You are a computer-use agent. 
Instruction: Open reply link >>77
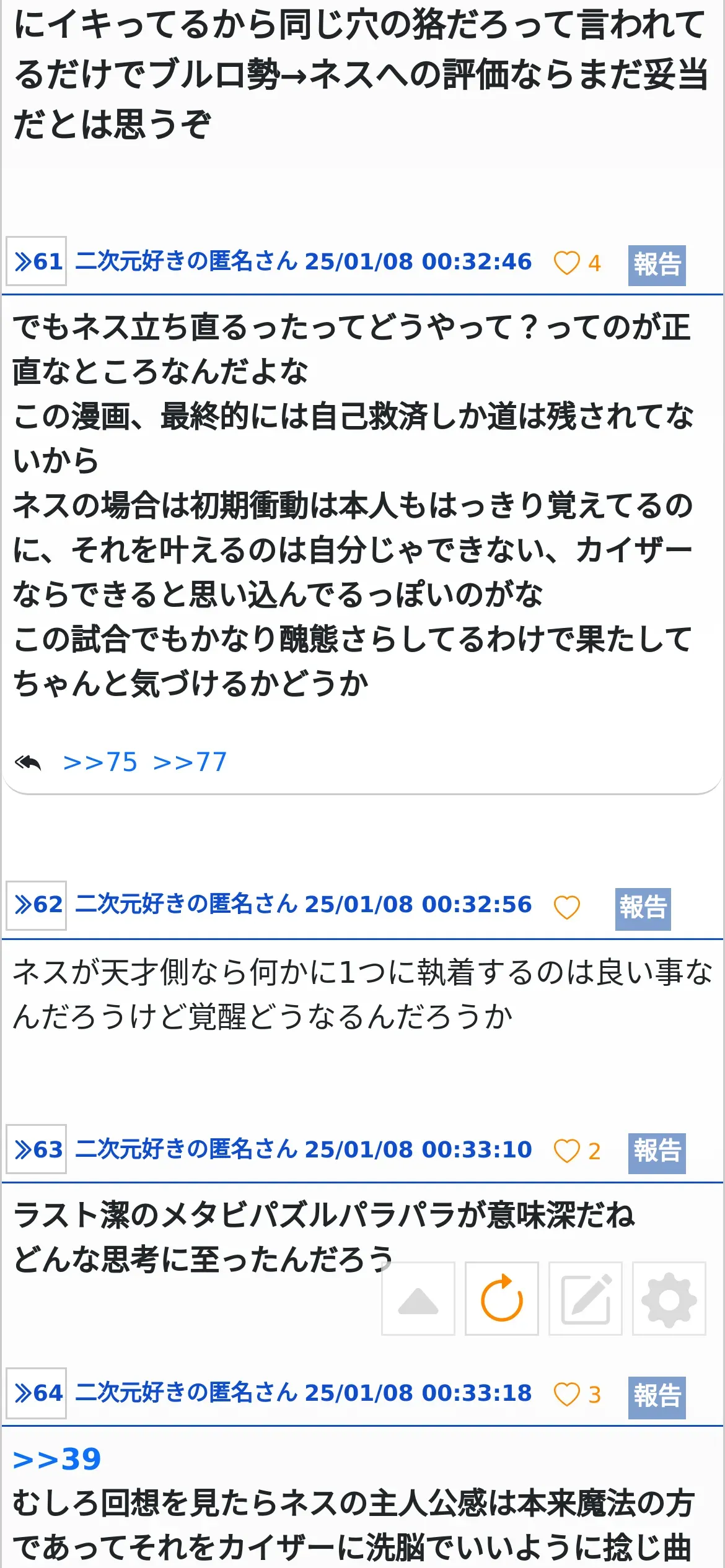(190, 762)
